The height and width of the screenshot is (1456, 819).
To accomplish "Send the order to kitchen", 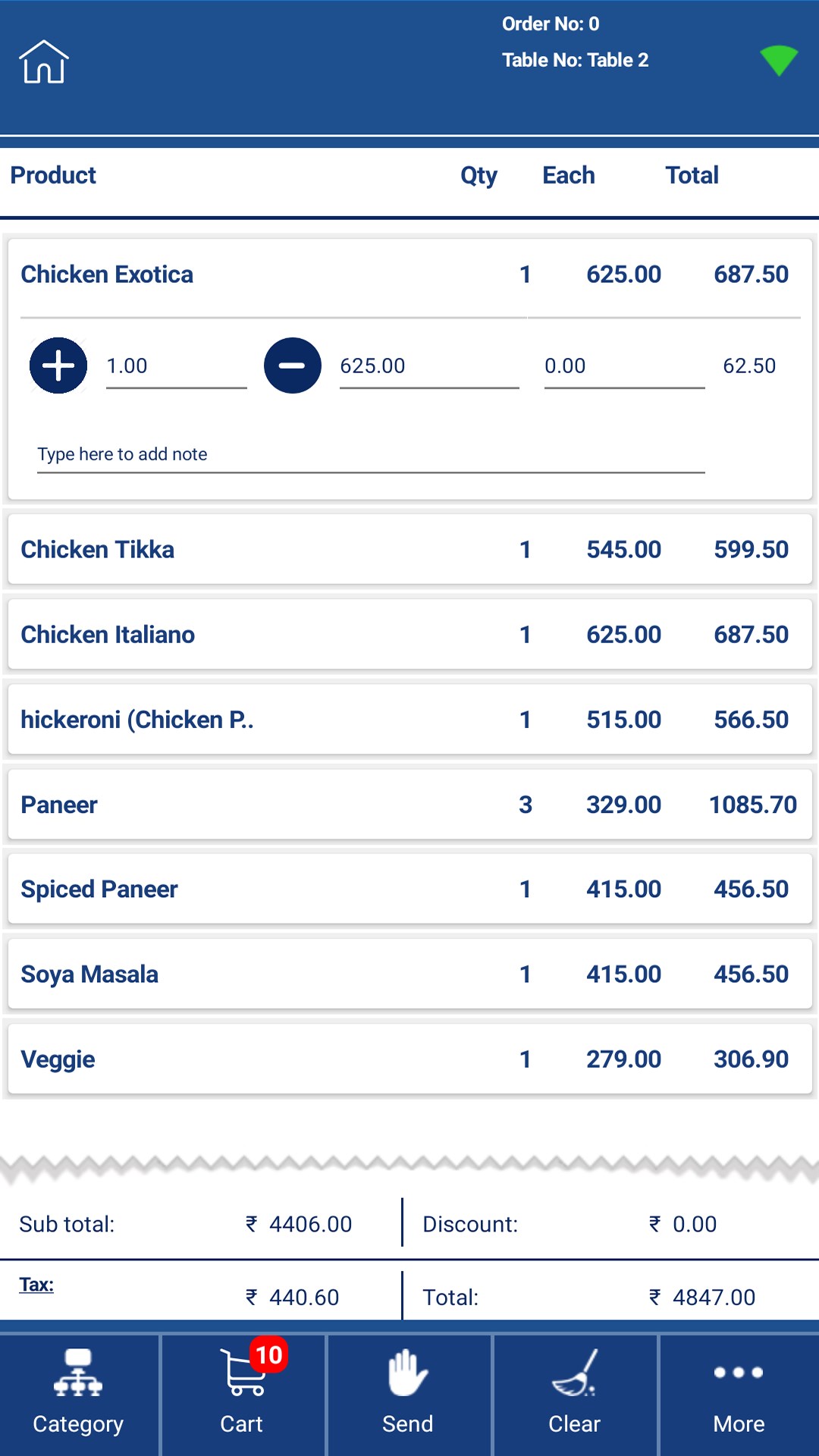I will point(409,1394).
